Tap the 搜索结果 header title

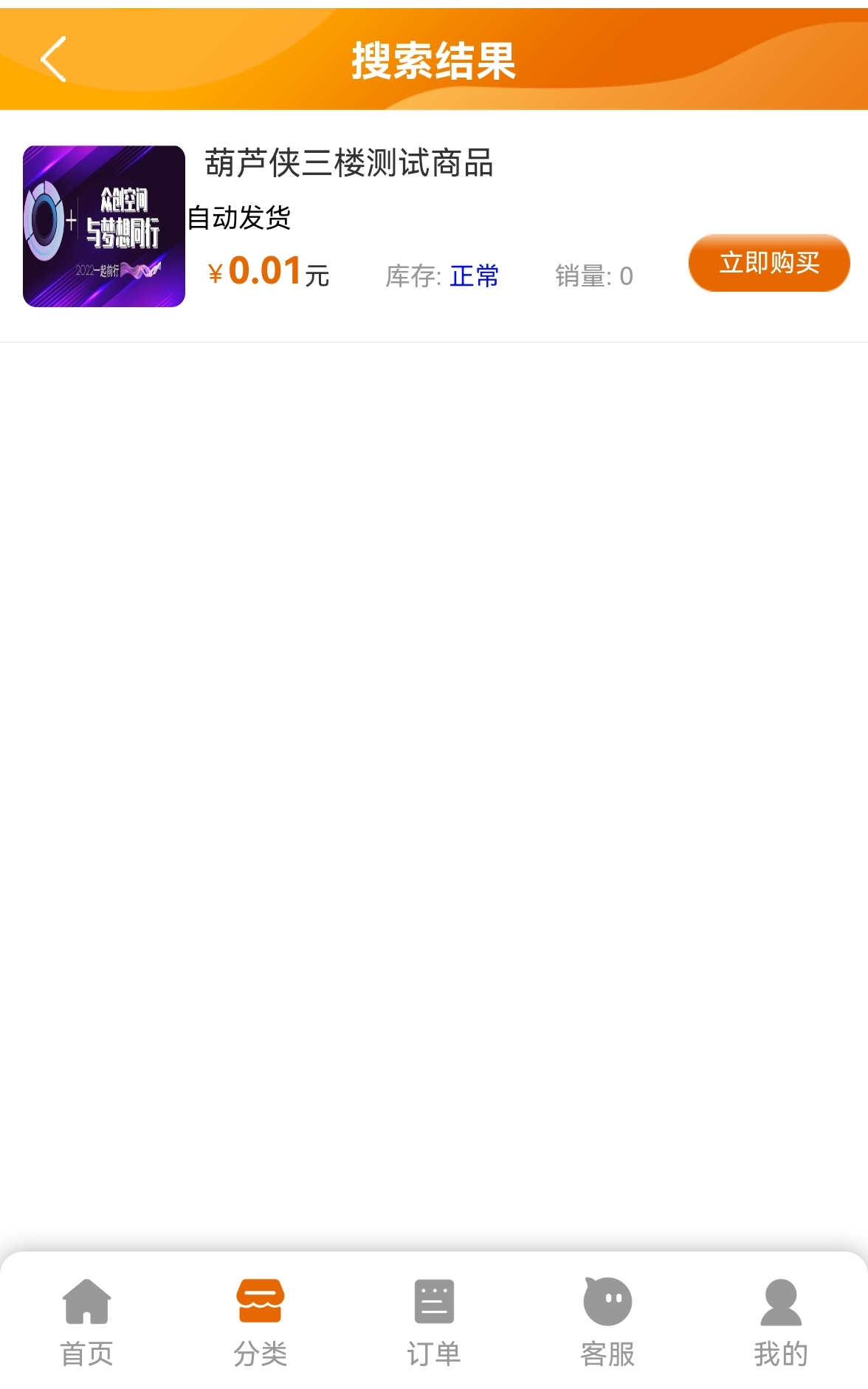[x=434, y=62]
